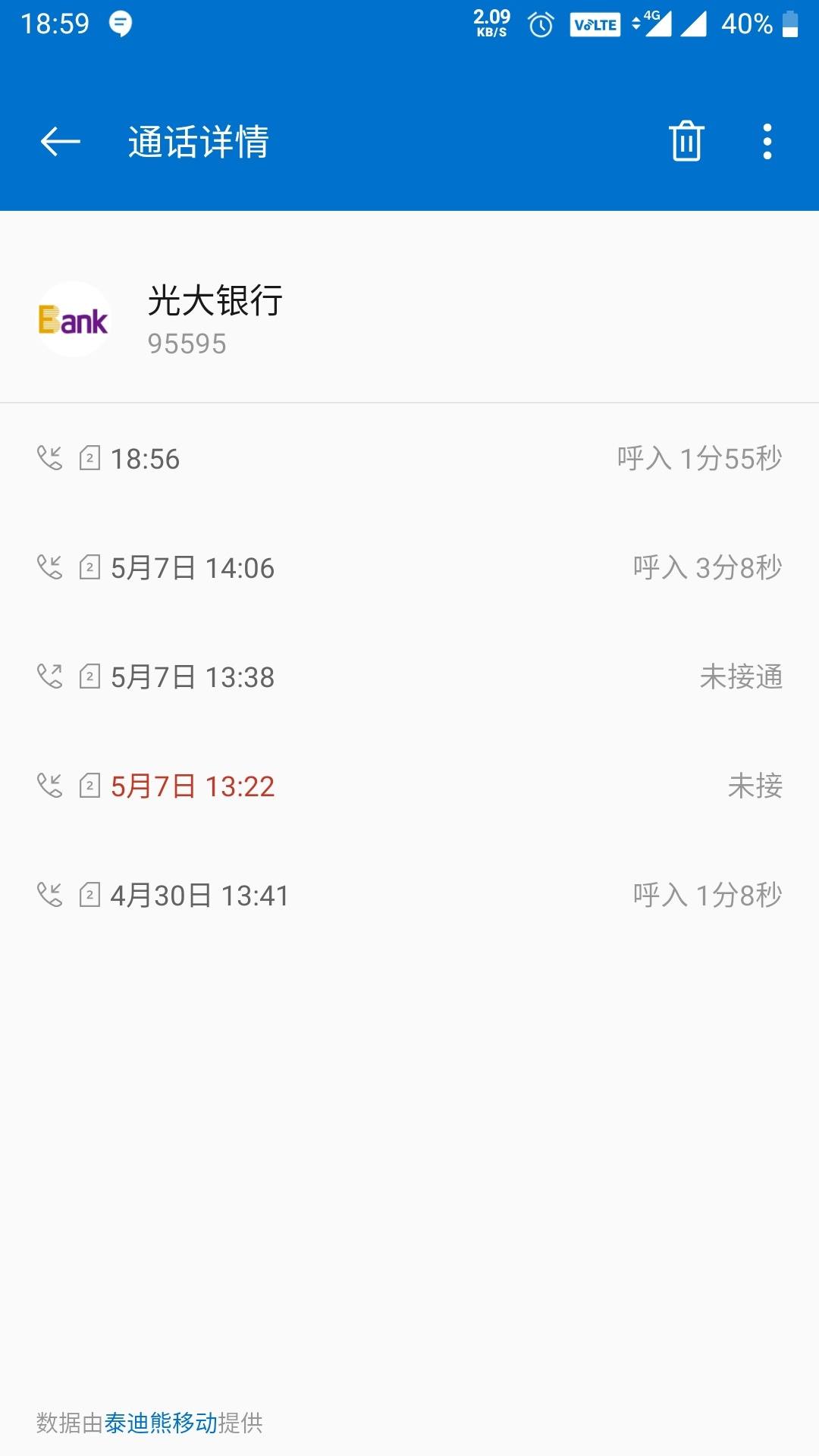Image resolution: width=819 pixels, height=1456 pixels.
Task: Open the 5月7日 14:06 call record
Action: coord(409,567)
